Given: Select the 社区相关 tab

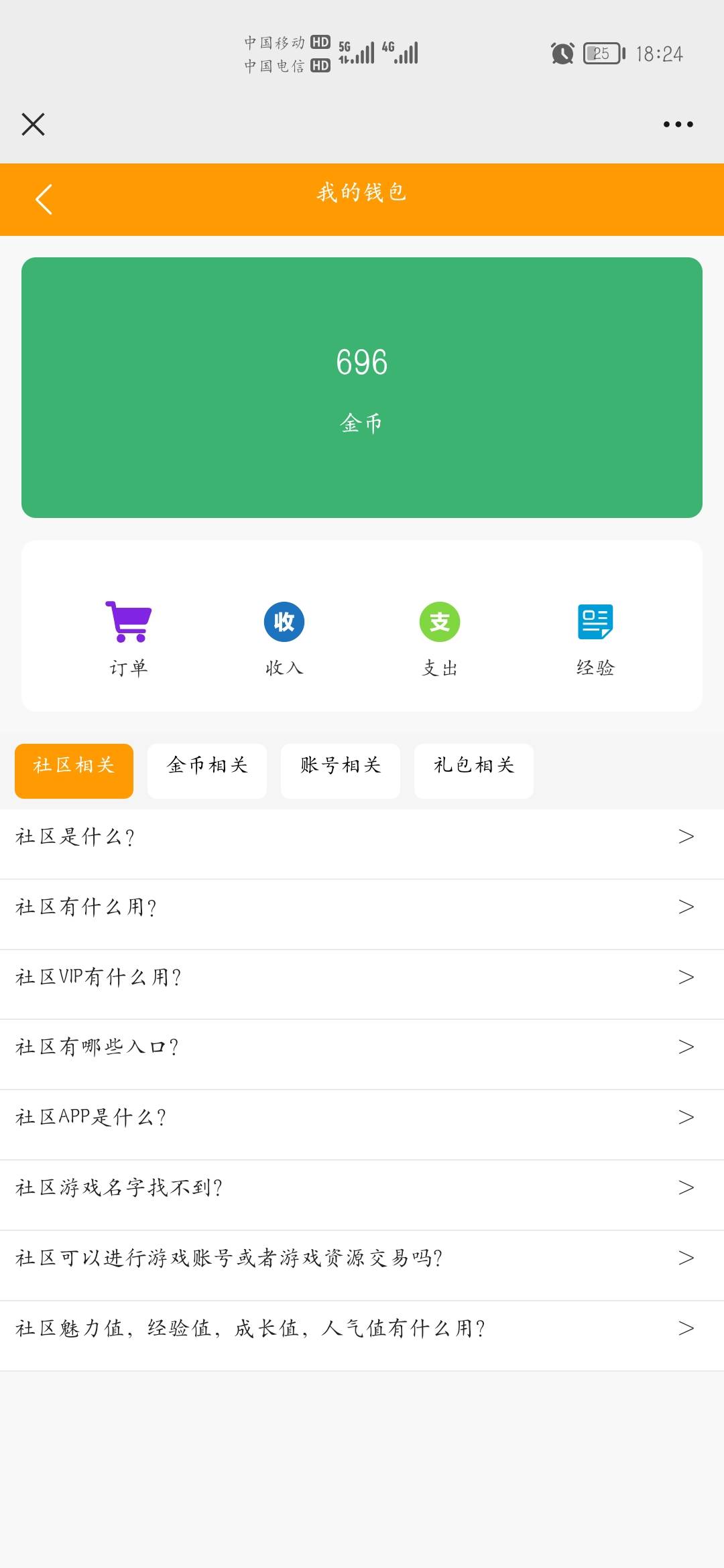Looking at the screenshot, I should (x=74, y=771).
